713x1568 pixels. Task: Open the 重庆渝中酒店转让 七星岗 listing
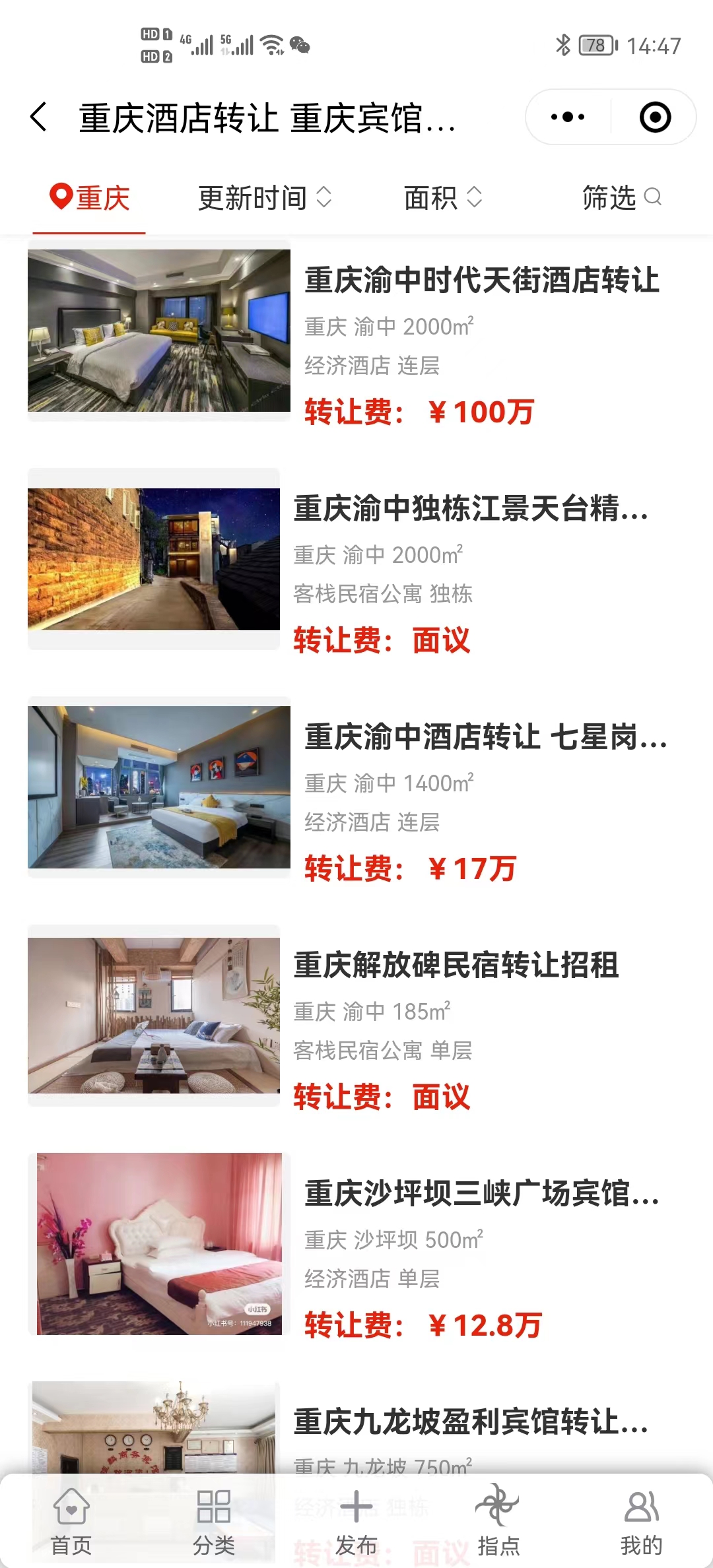(485, 737)
